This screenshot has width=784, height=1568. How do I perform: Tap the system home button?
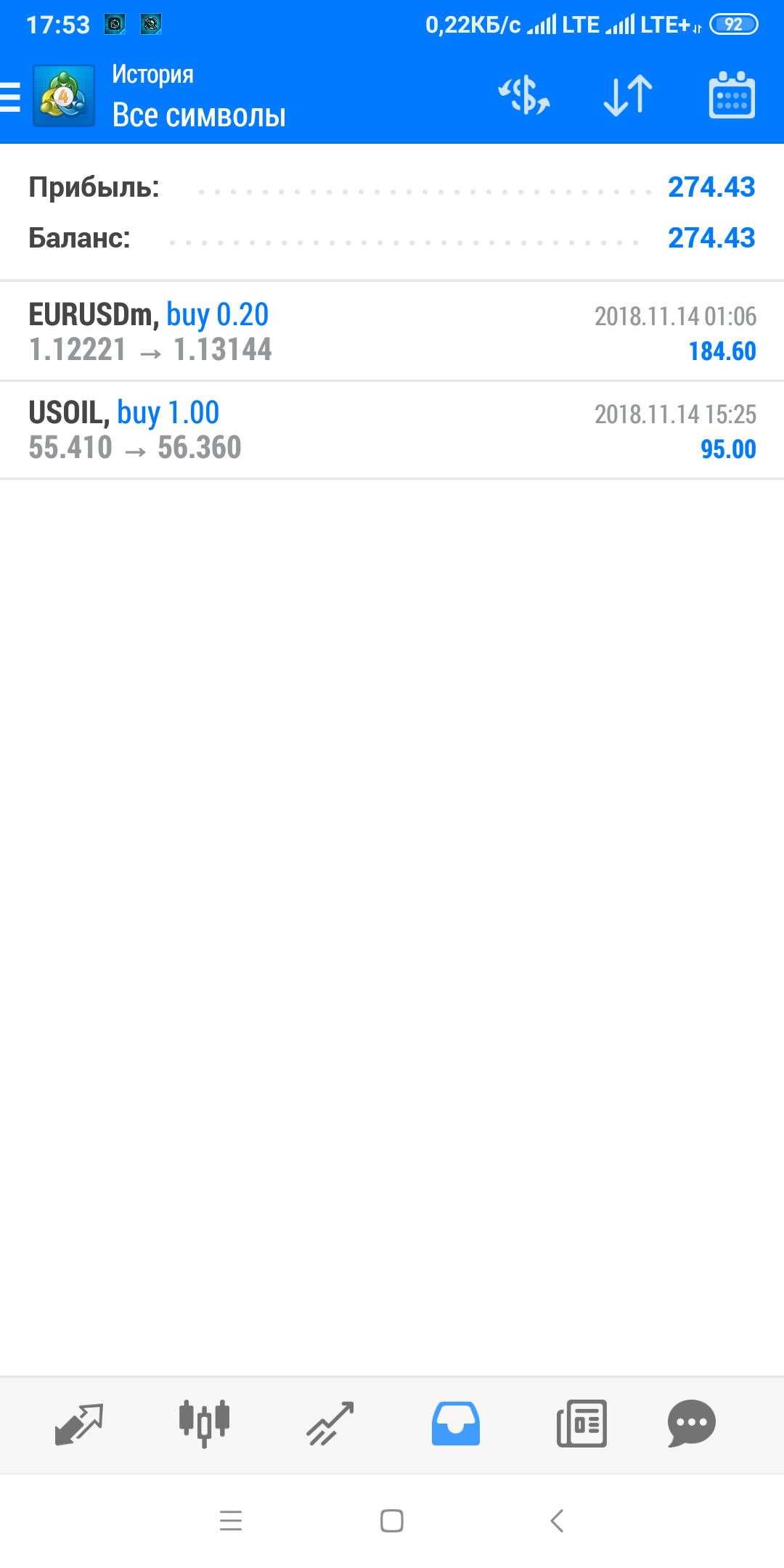[x=392, y=1521]
